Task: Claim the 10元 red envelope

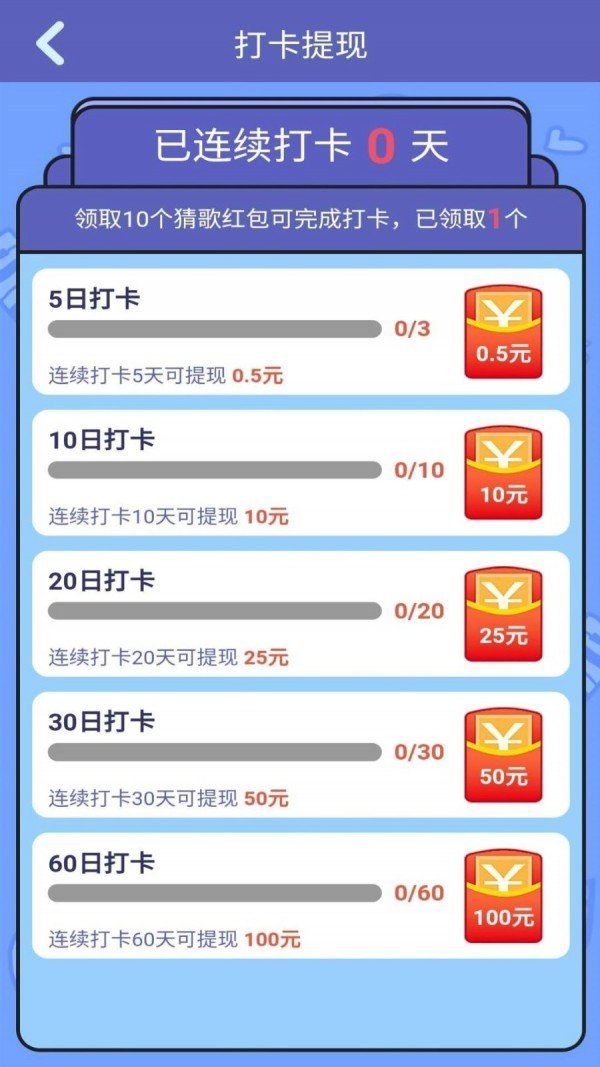Action: [503, 474]
